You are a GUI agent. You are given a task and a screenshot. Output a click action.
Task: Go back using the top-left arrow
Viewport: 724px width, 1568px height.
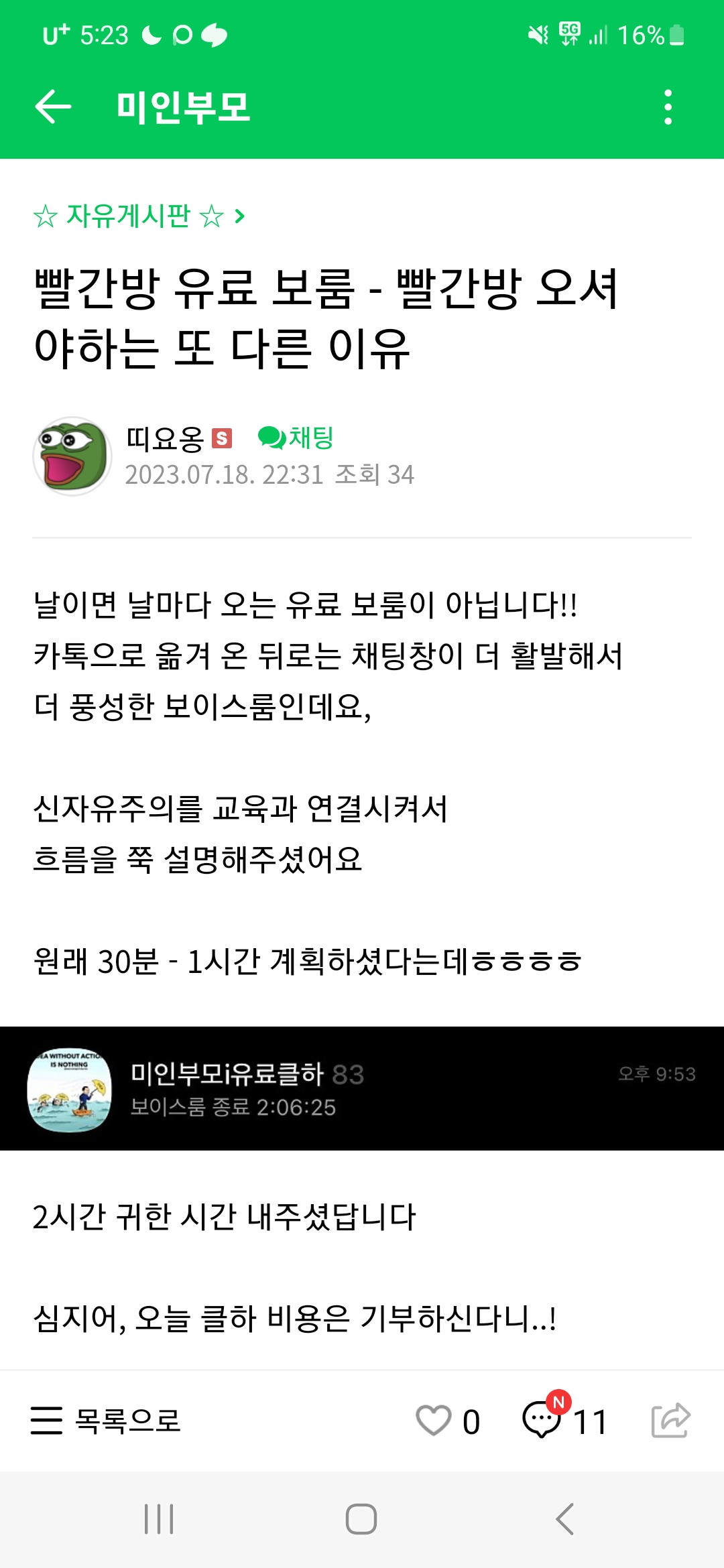tap(53, 107)
